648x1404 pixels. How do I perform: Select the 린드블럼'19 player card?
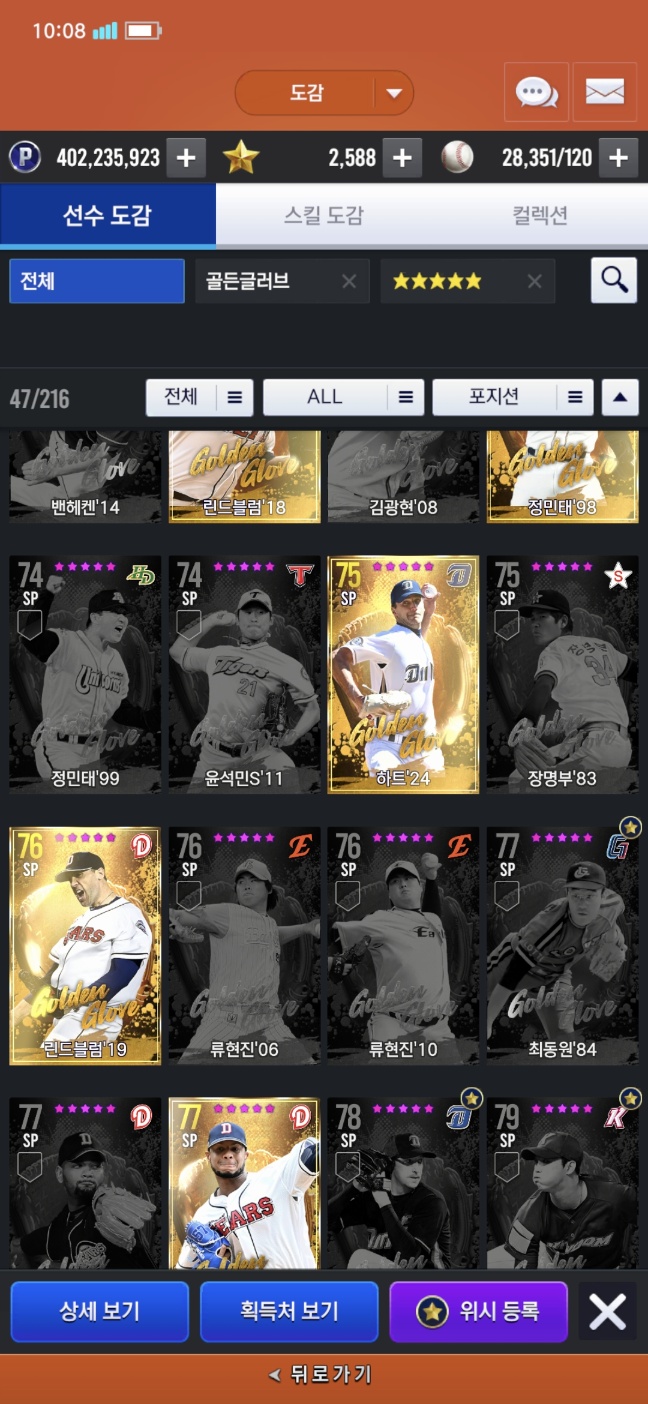tap(85, 945)
